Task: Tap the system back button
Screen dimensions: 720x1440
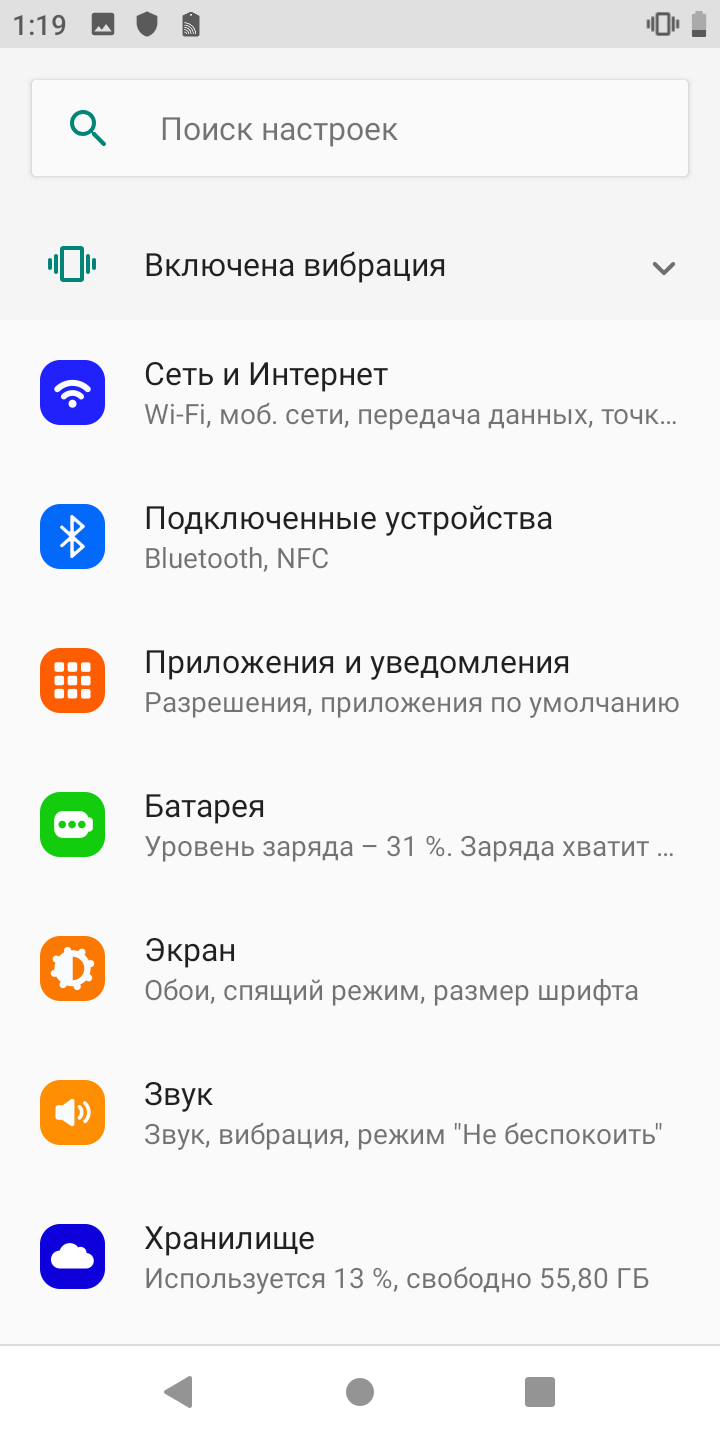Action: coord(179,1391)
